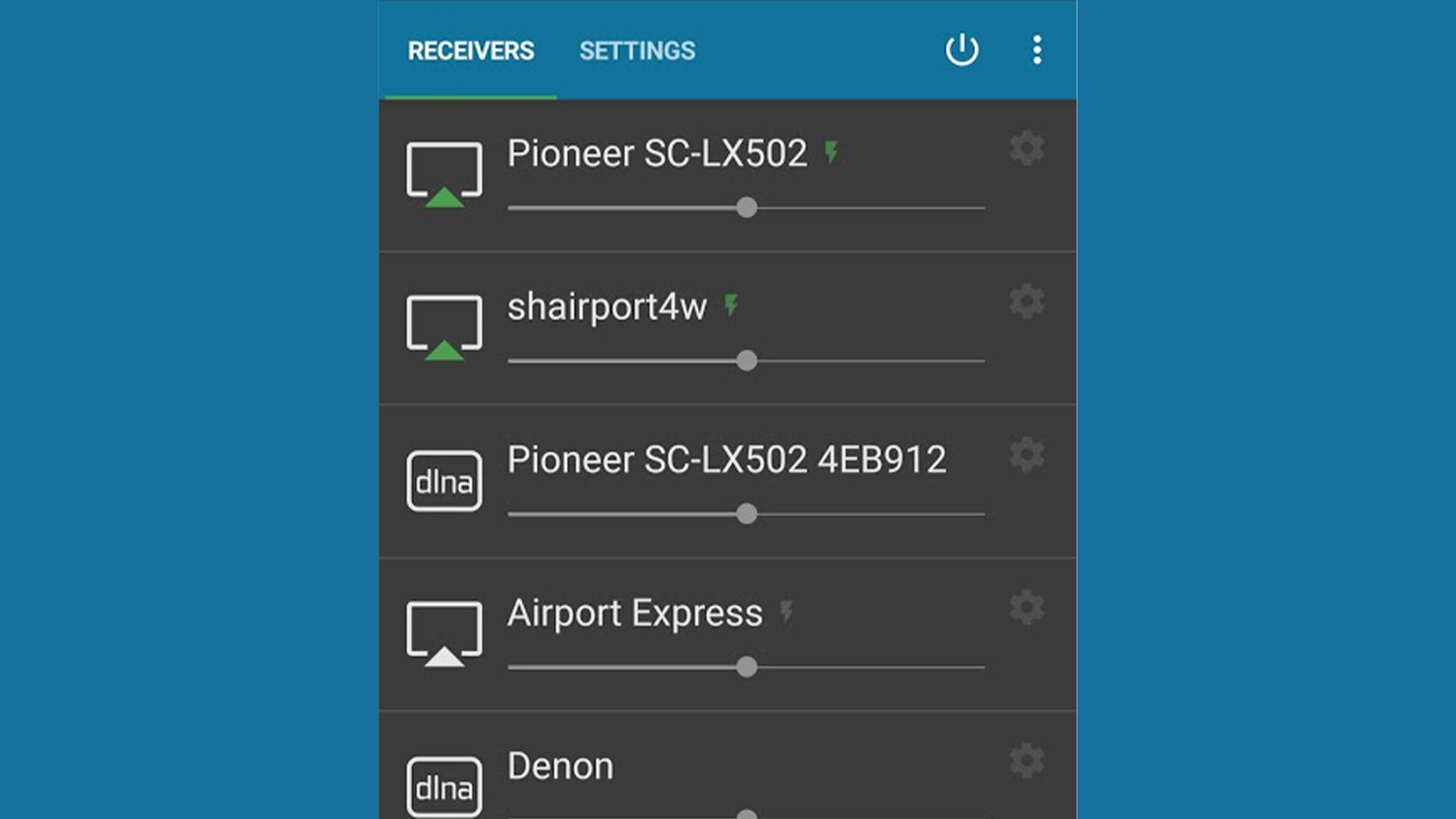
Task: Open settings gear for Pioneer SC-LX502 4EB912
Action: tap(1027, 455)
